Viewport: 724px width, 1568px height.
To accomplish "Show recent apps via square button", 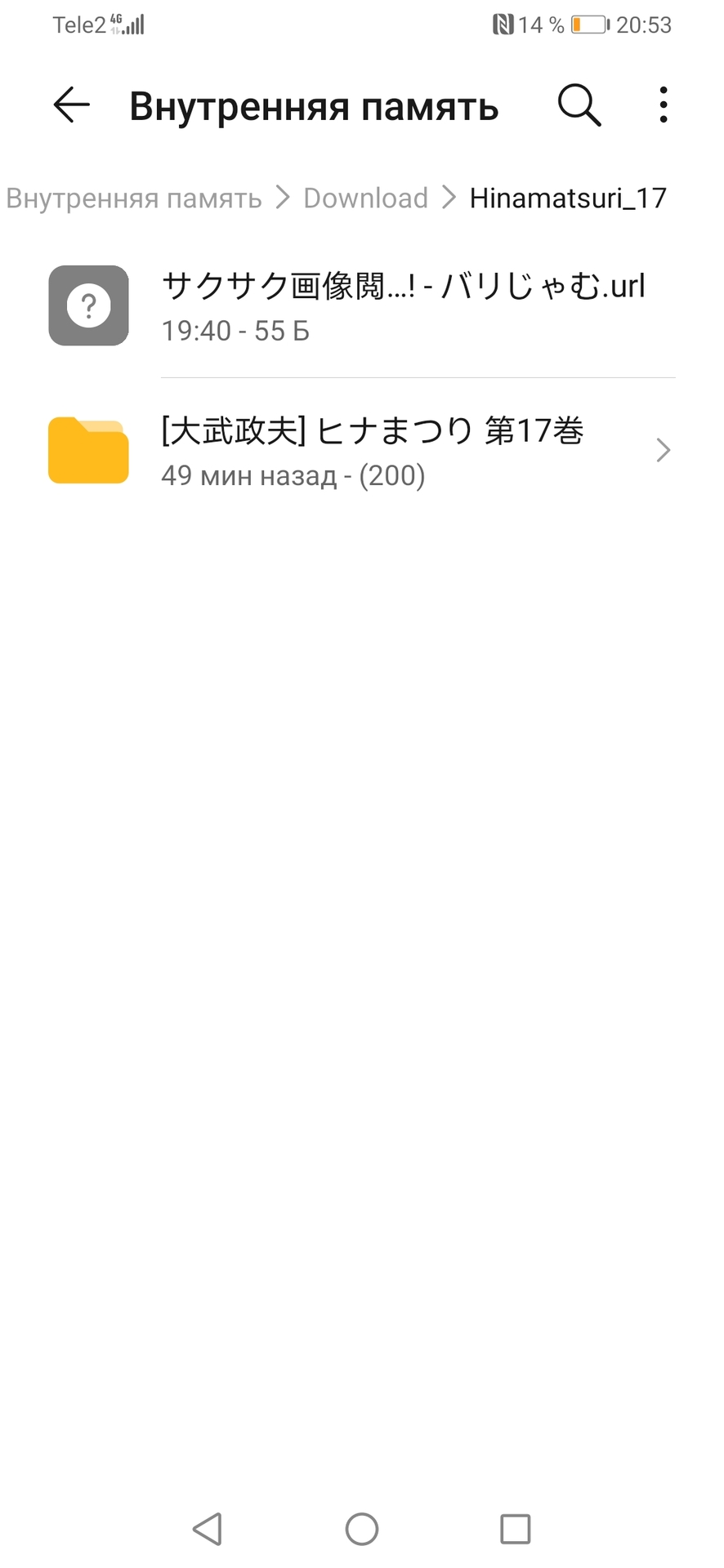I will (515, 1529).
